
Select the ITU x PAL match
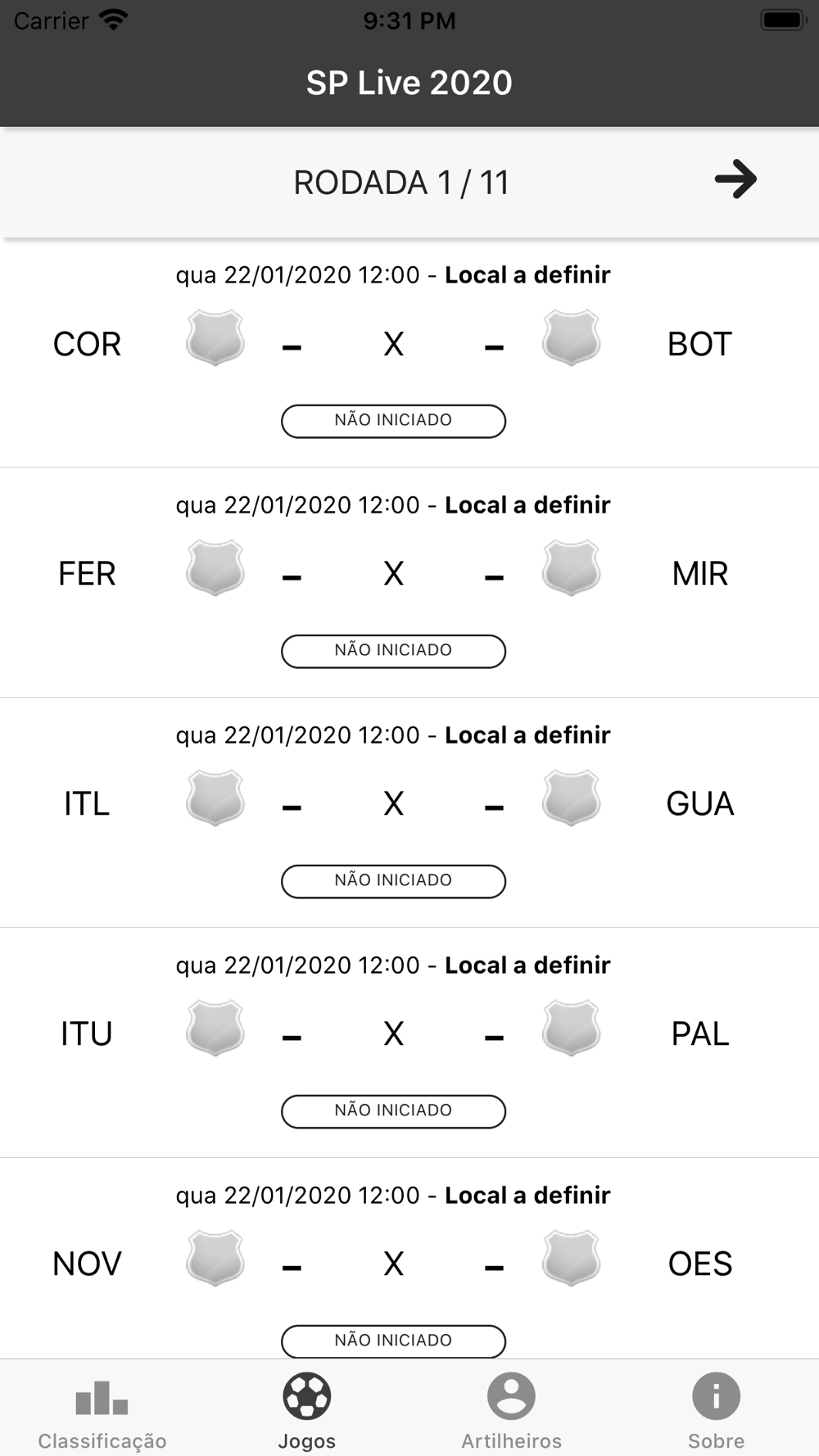click(x=409, y=1043)
